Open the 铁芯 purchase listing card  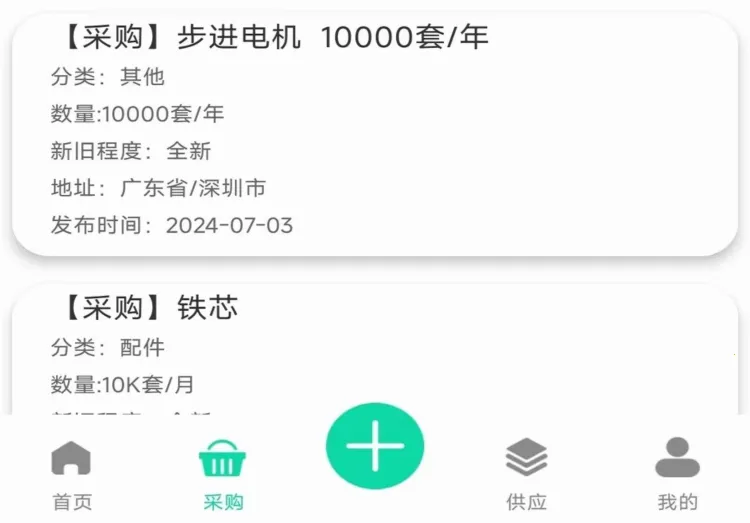pyautogui.click(x=374, y=350)
